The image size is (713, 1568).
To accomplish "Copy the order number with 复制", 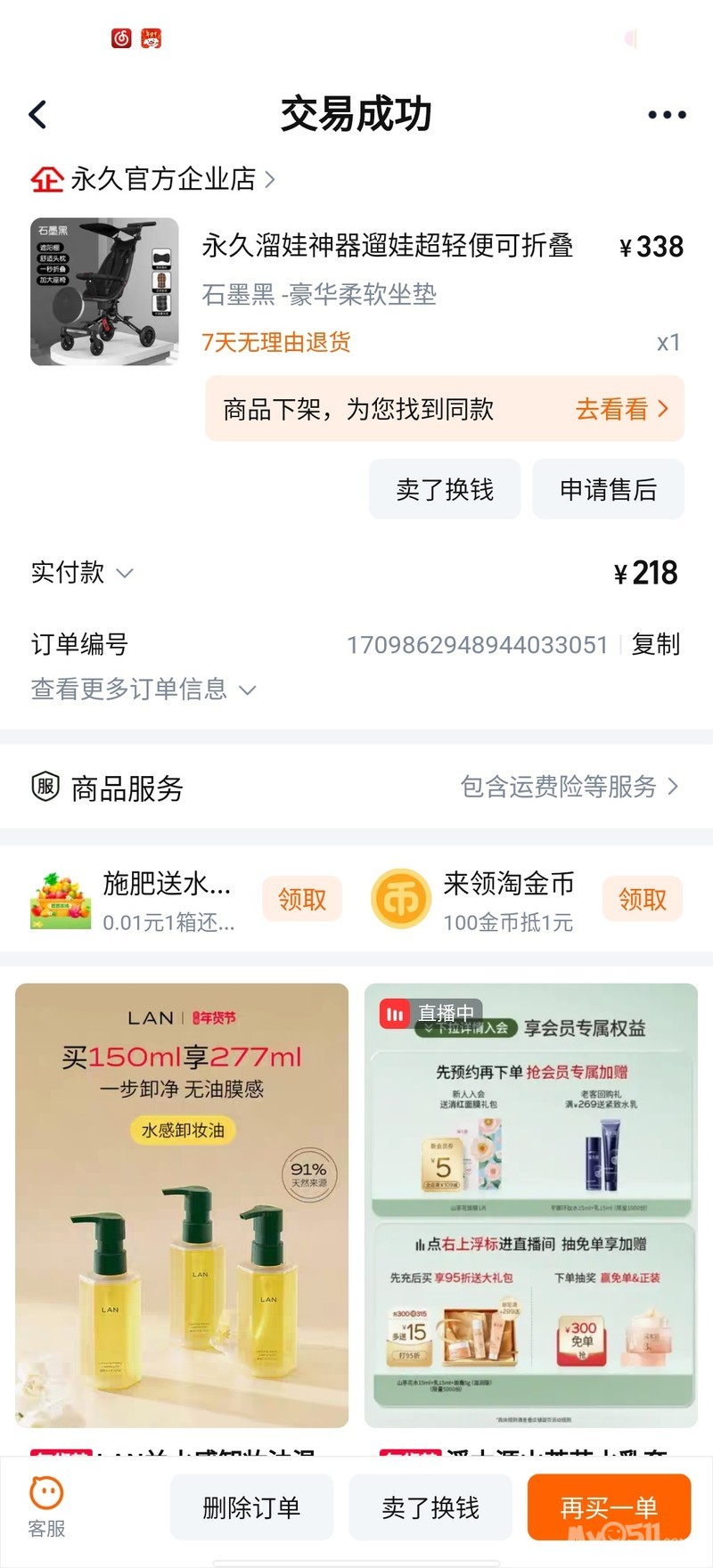I will pyautogui.click(x=655, y=644).
